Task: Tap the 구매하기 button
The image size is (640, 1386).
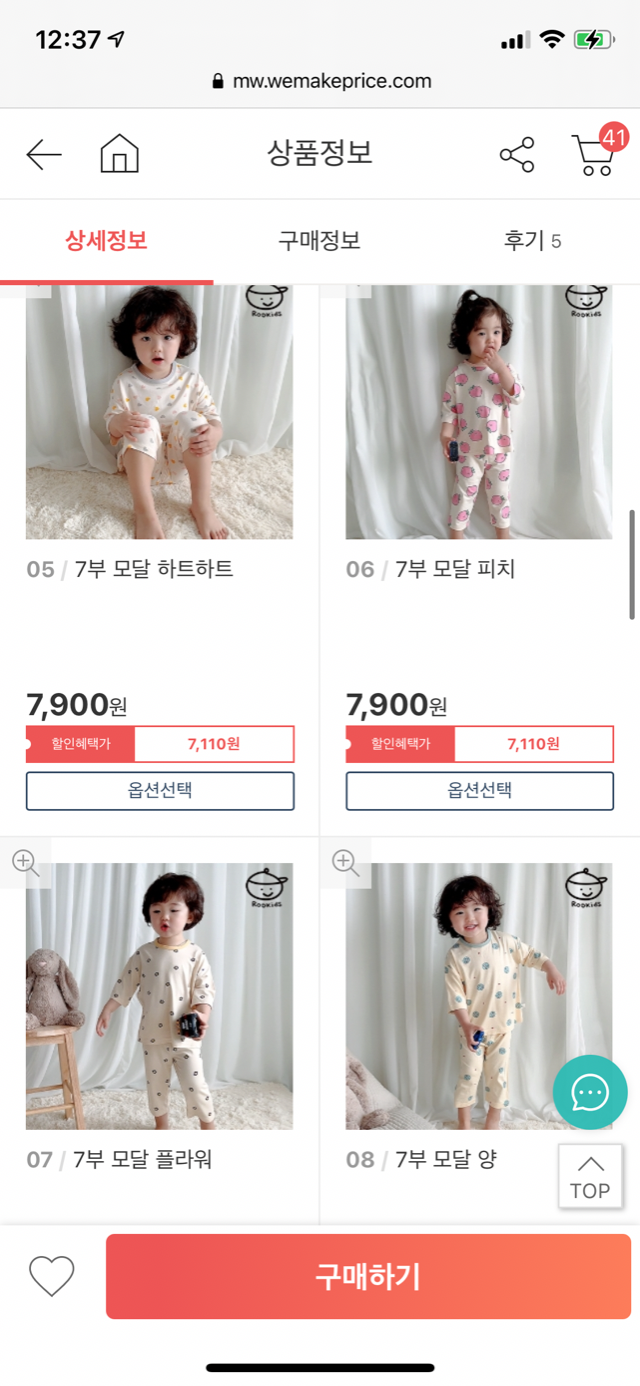Action: click(368, 1276)
